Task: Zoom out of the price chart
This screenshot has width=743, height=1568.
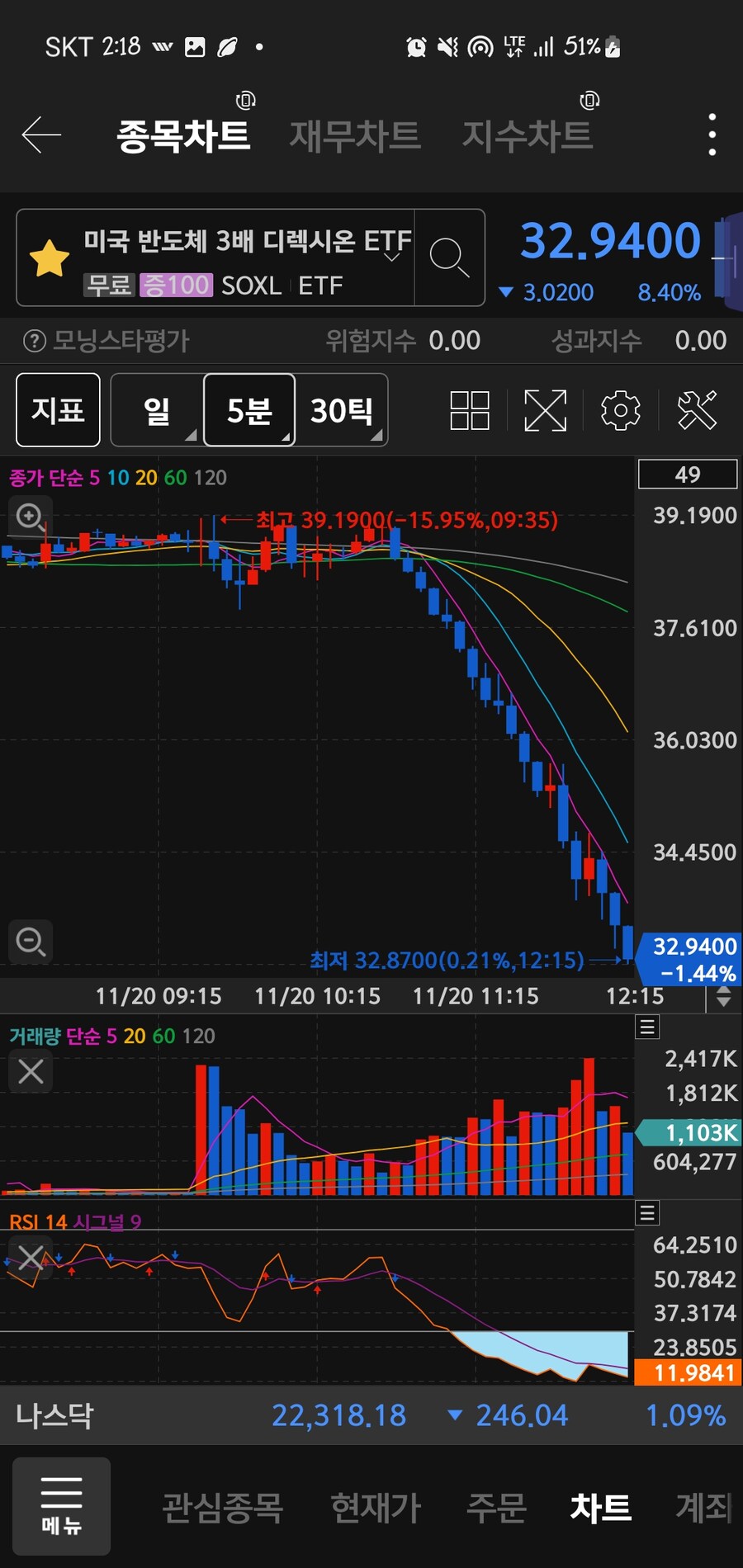Action: (31, 942)
